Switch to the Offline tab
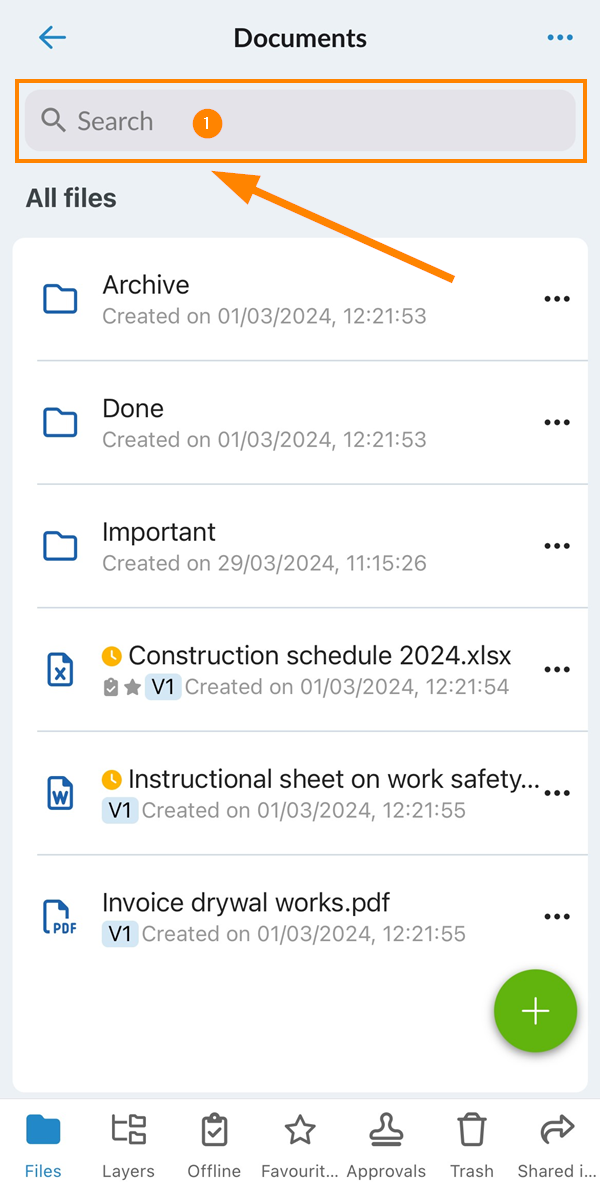This screenshot has width=600, height=1198. coord(214,1146)
